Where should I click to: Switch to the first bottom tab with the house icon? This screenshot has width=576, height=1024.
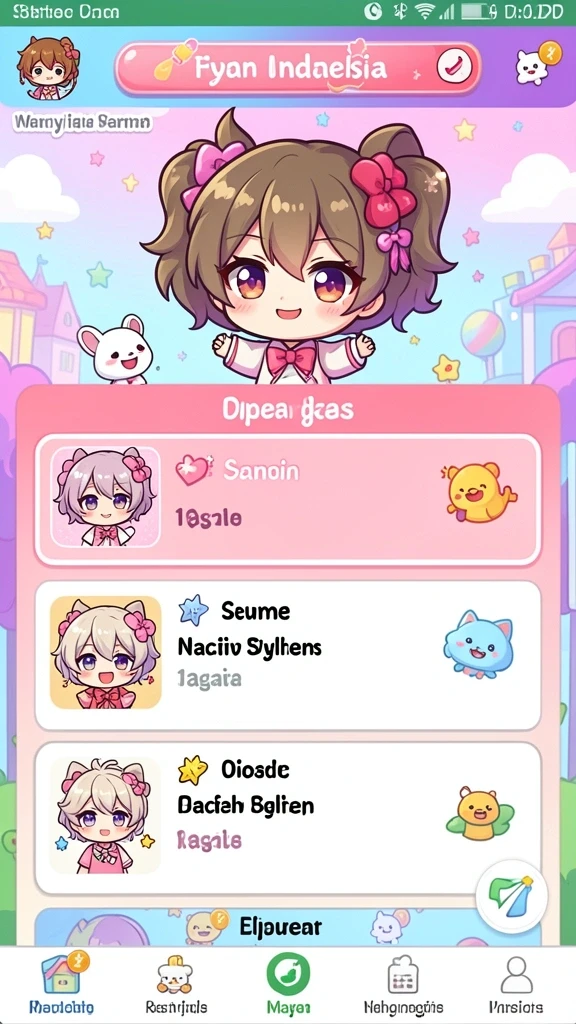(x=61, y=984)
